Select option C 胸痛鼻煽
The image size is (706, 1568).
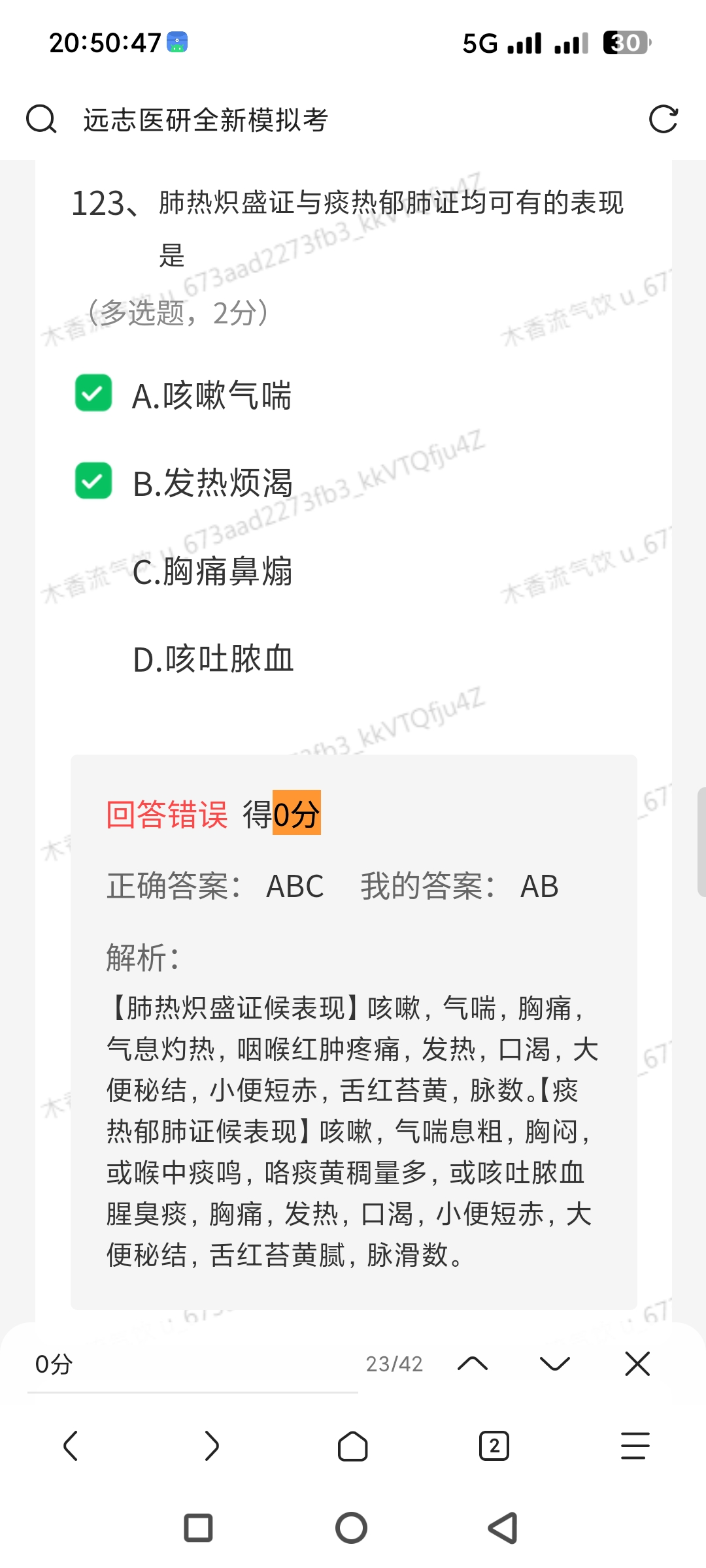212,571
